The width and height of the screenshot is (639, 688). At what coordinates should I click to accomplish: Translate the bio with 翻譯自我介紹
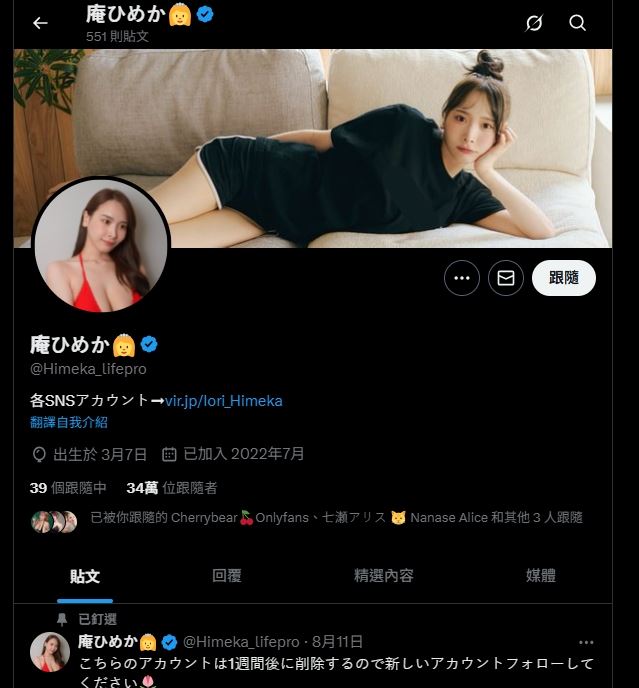point(69,422)
